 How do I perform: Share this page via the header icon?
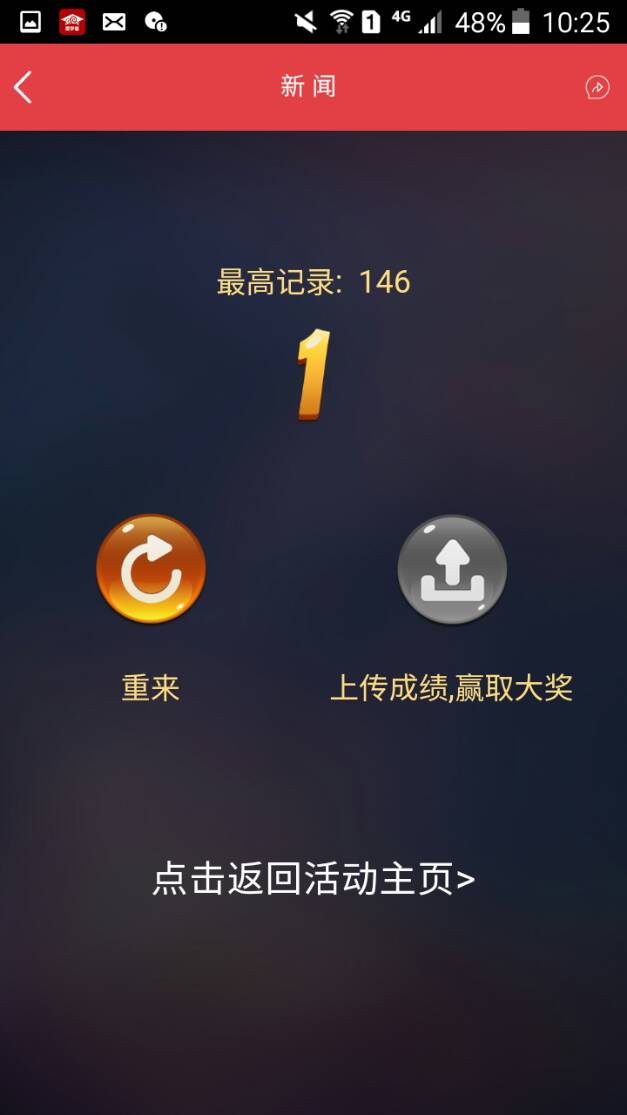coord(597,88)
